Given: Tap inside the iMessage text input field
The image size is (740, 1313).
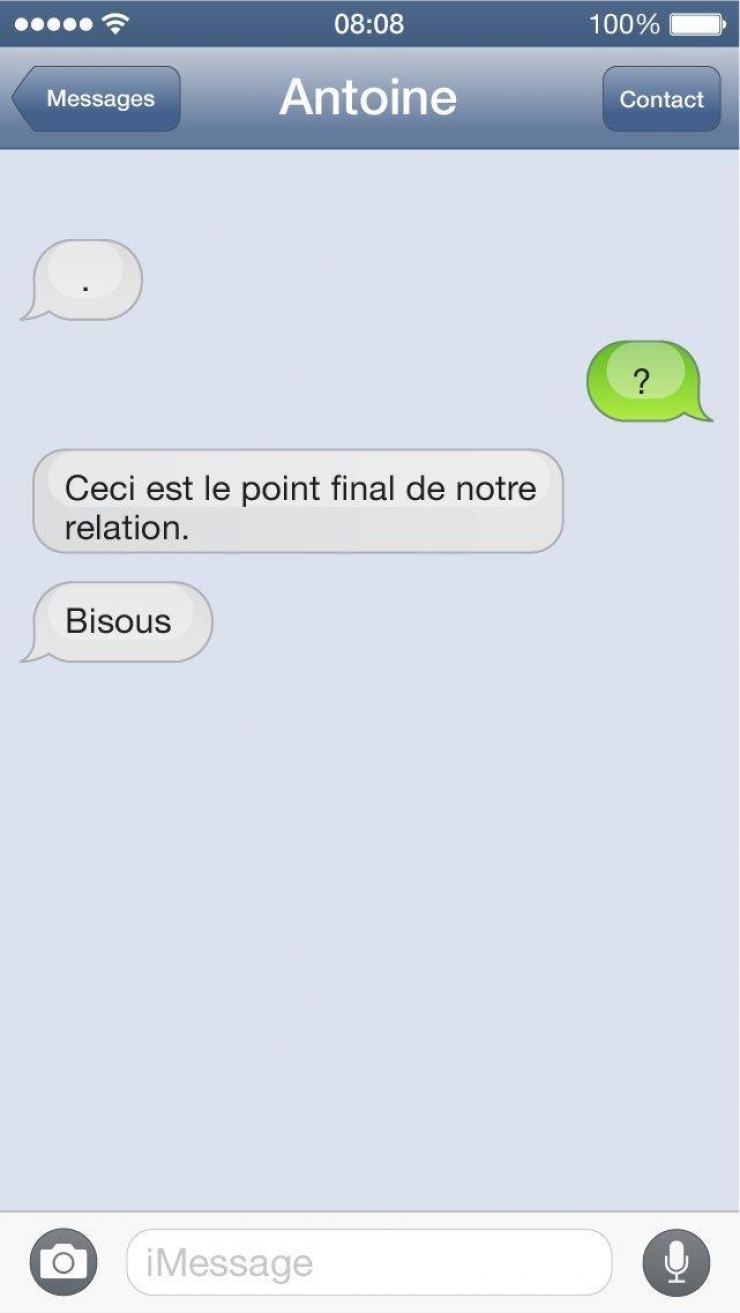Looking at the screenshot, I should point(370,1262).
